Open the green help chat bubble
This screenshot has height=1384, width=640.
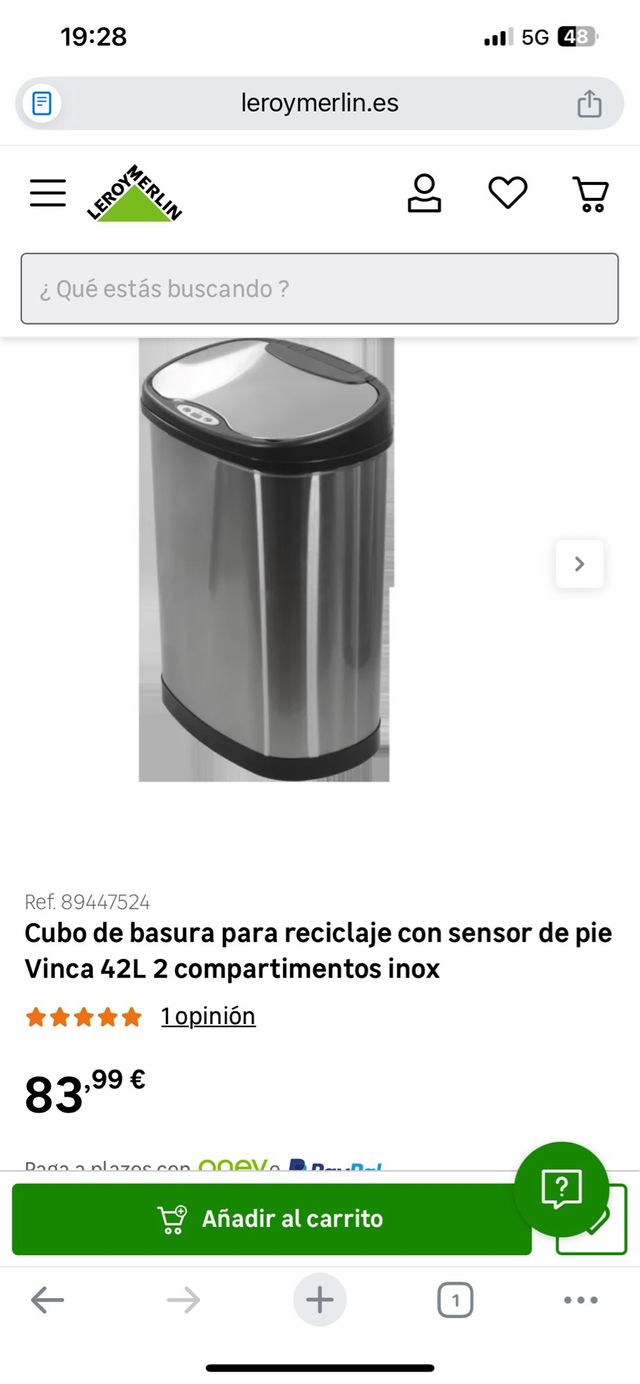561,1188
